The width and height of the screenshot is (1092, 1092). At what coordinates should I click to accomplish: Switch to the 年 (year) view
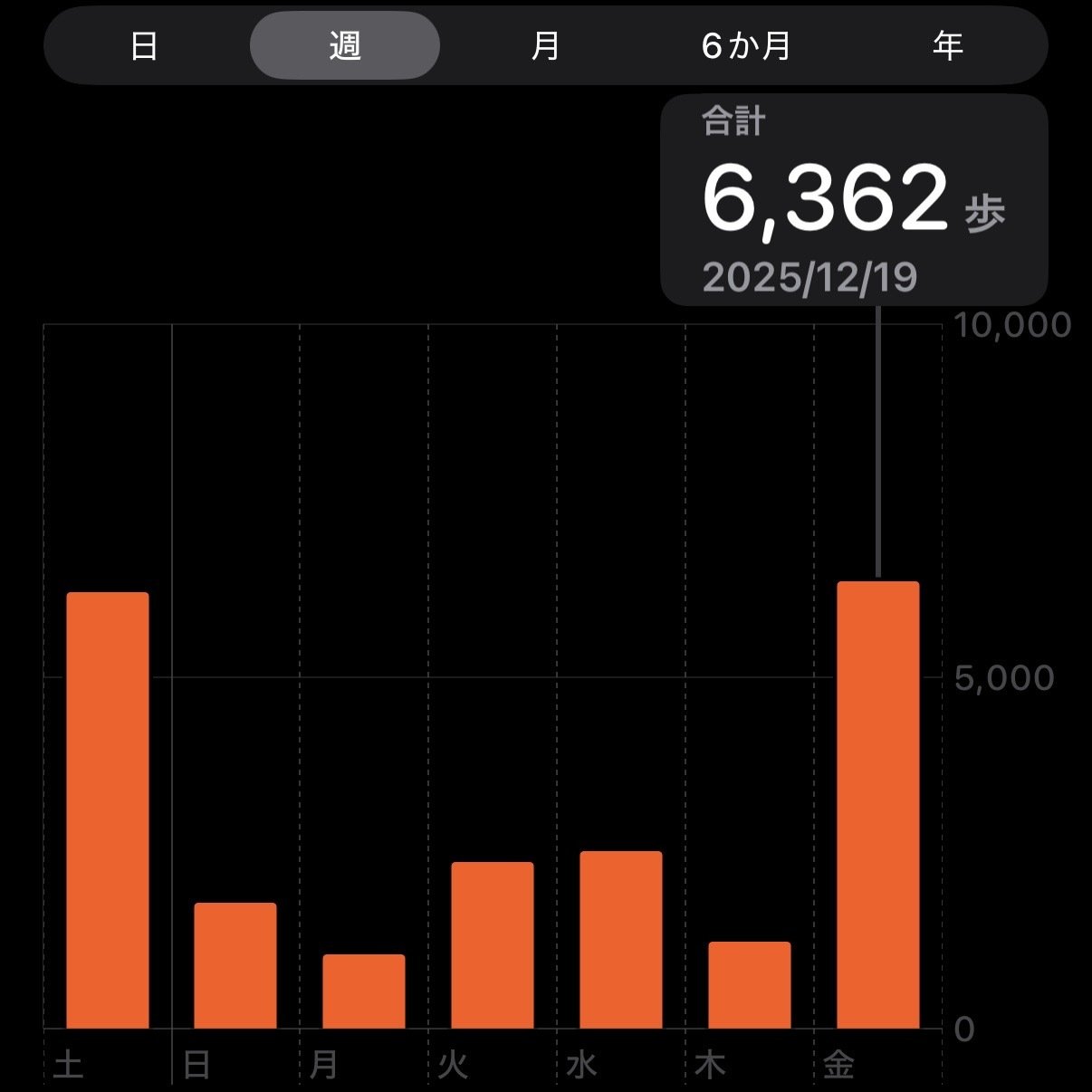[x=947, y=45]
